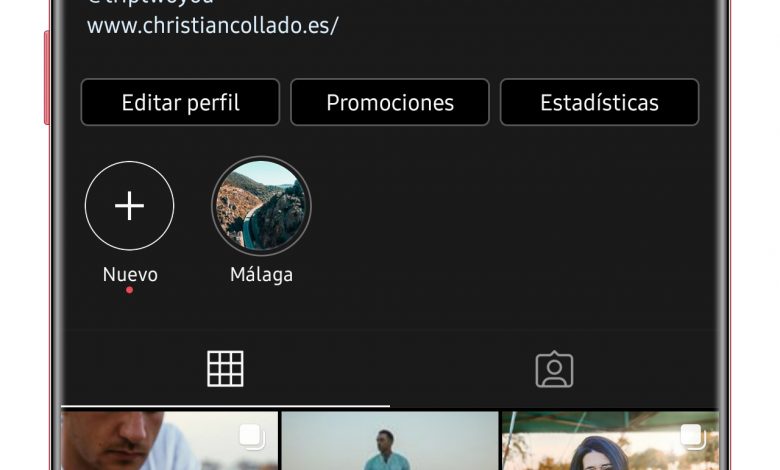780x470 pixels.
Task: Open the Málaga story highlight
Action: [261, 206]
